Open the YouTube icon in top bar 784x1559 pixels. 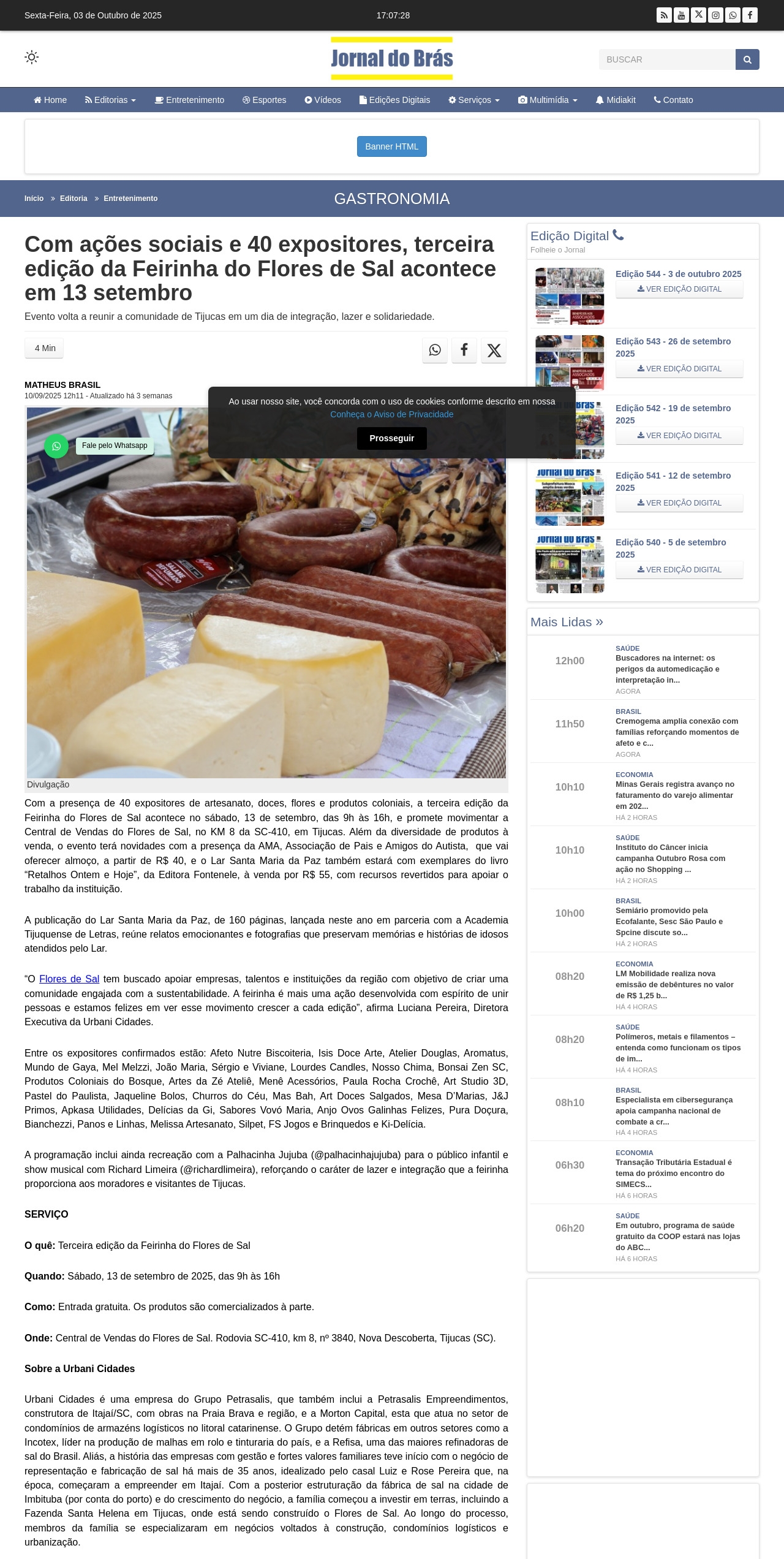click(681, 15)
